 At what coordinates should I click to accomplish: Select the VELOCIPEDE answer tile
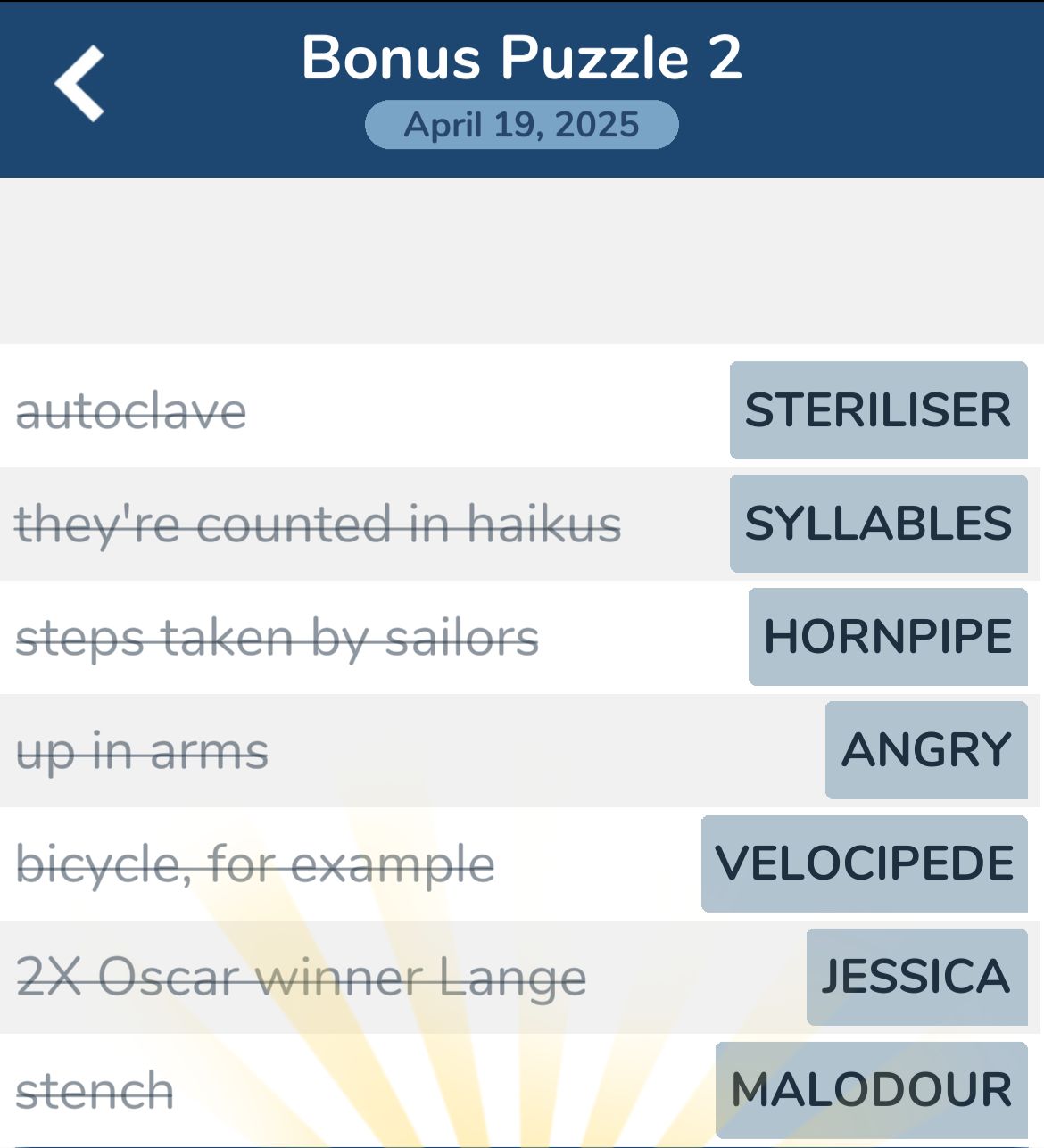point(864,863)
